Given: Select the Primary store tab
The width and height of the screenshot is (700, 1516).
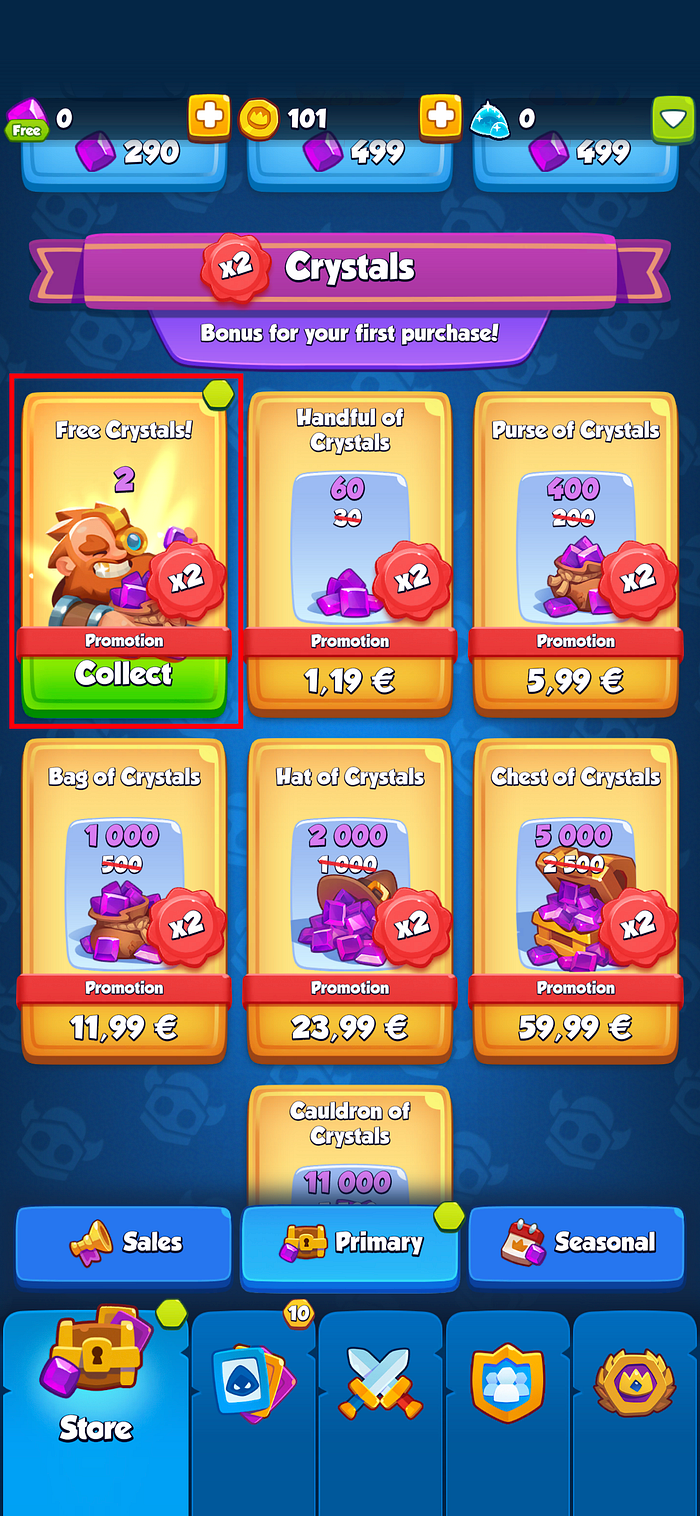Looking at the screenshot, I should pos(350,1243).
